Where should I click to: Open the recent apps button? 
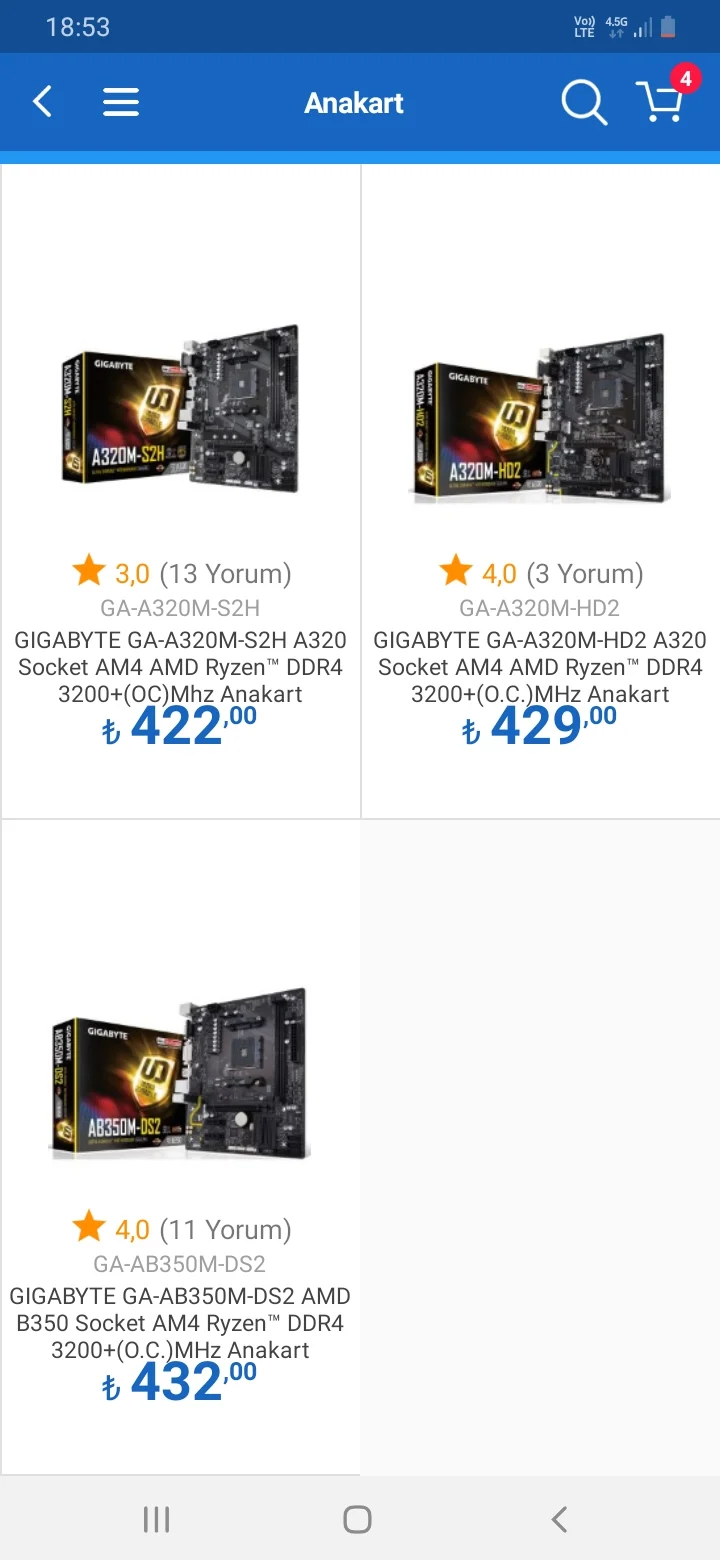click(x=156, y=1519)
